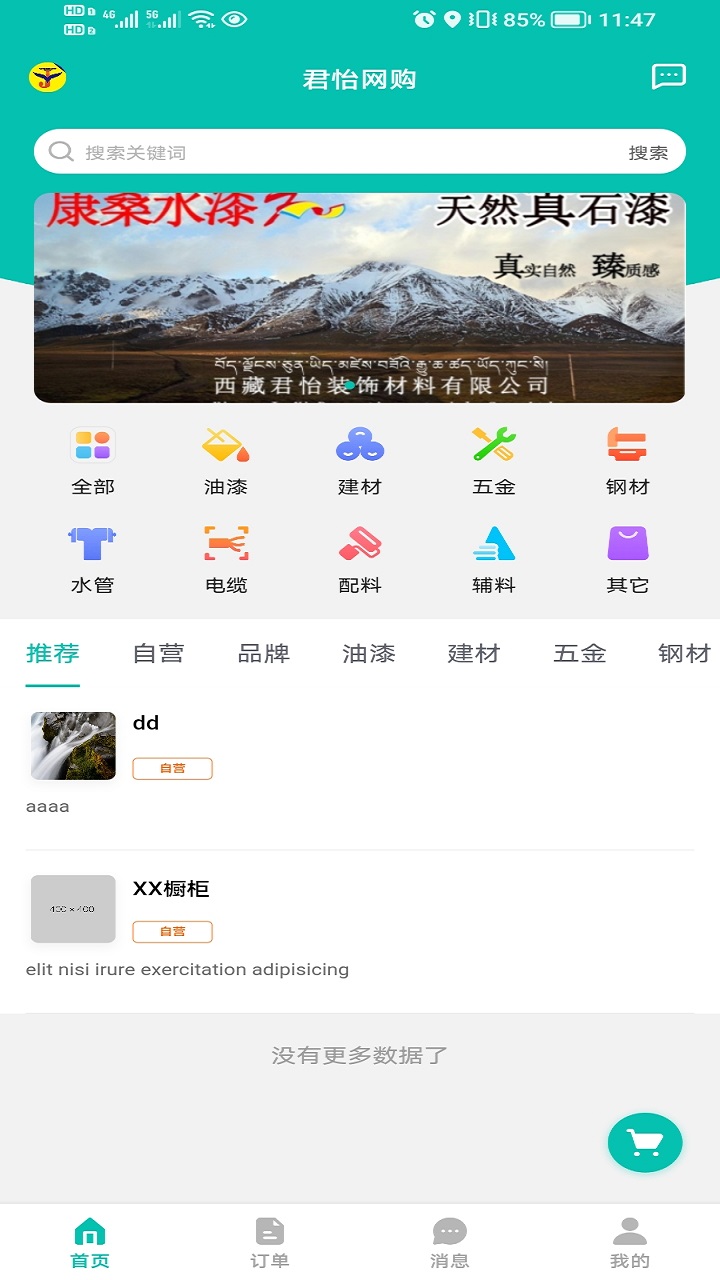This screenshot has height=1280, width=720.
Task: Tap the 搜索 search button
Action: [x=647, y=153]
